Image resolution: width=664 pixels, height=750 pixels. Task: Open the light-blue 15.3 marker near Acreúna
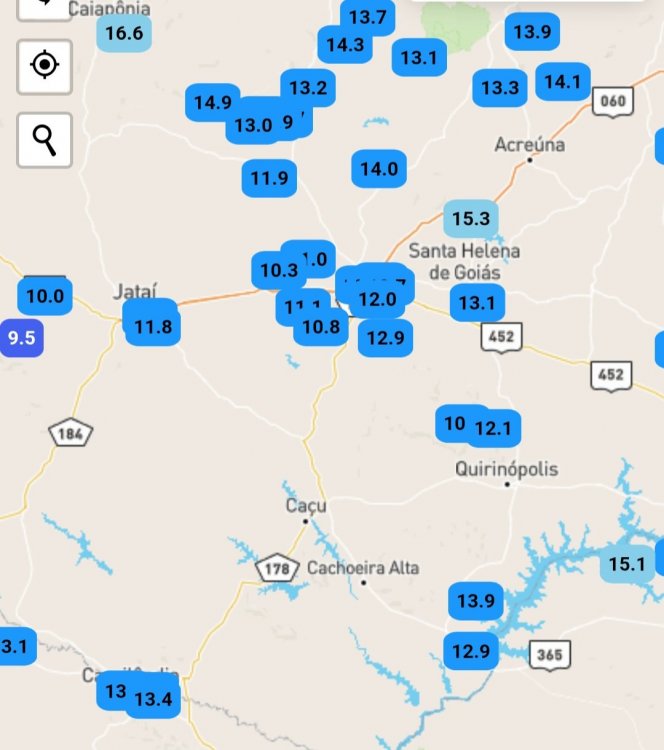pyautogui.click(x=470, y=218)
